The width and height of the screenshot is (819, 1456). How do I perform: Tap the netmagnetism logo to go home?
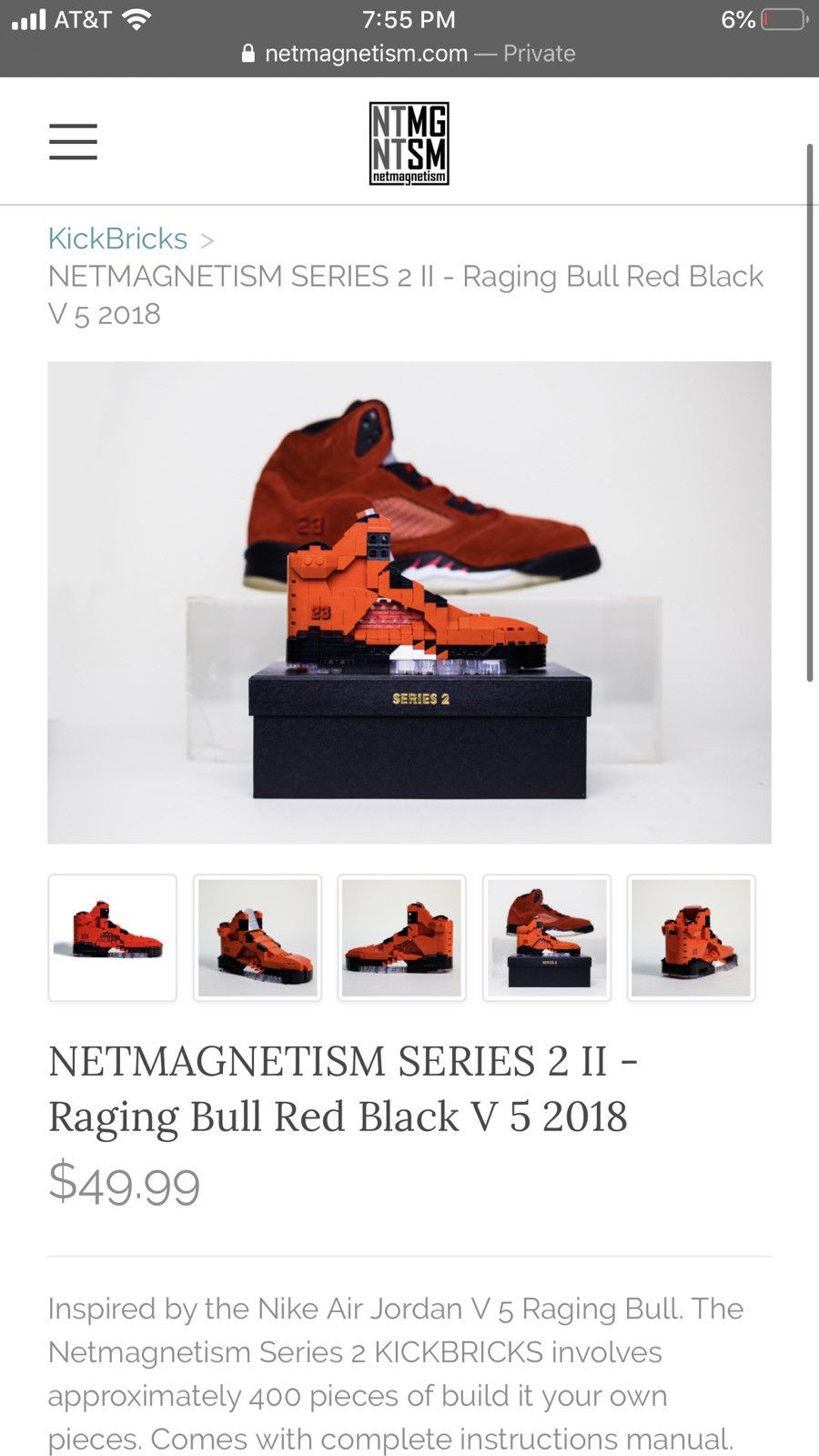(409, 143)
